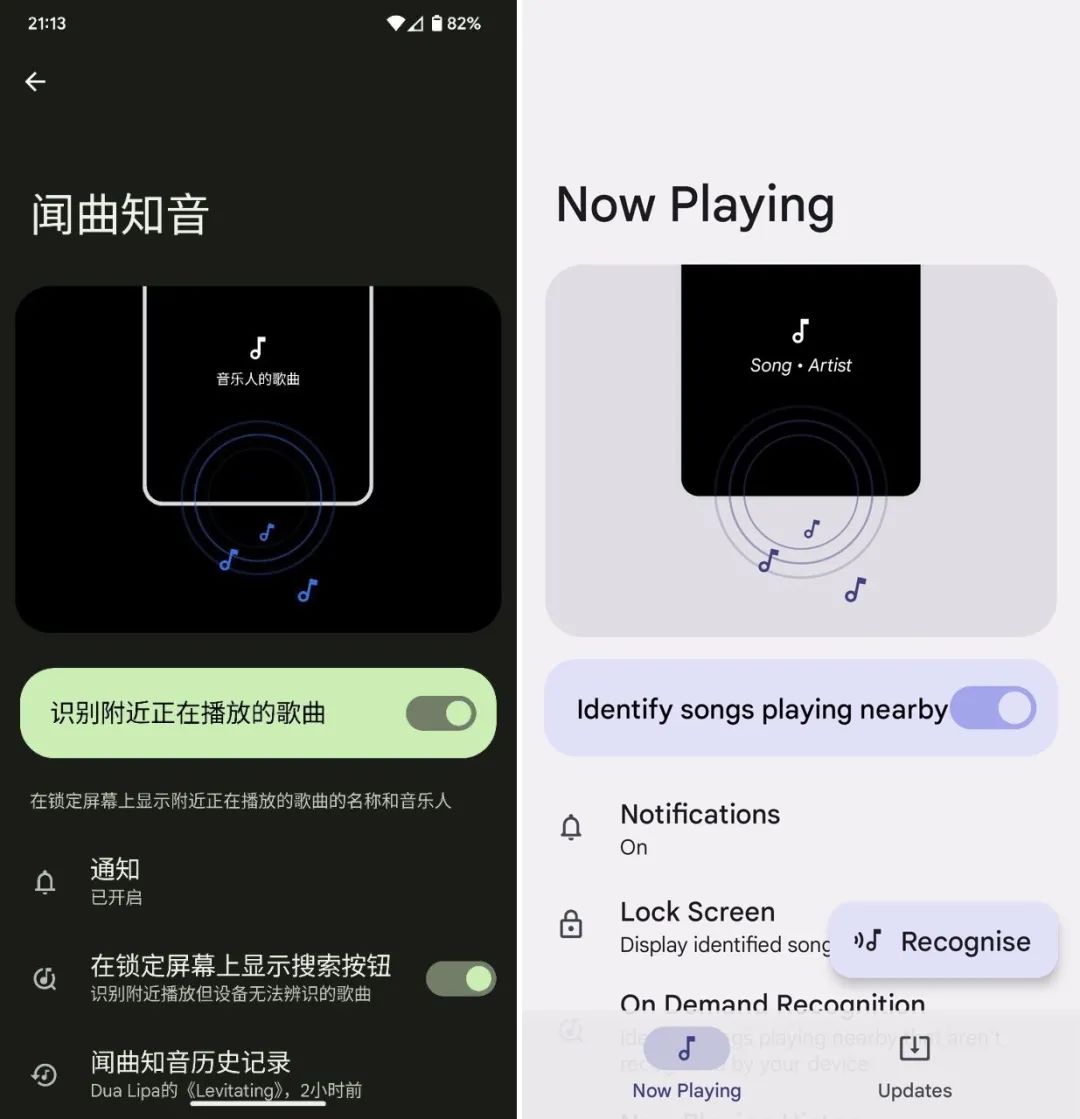
Task: Switch to the Updates tab
Action: click(914, 1065)
